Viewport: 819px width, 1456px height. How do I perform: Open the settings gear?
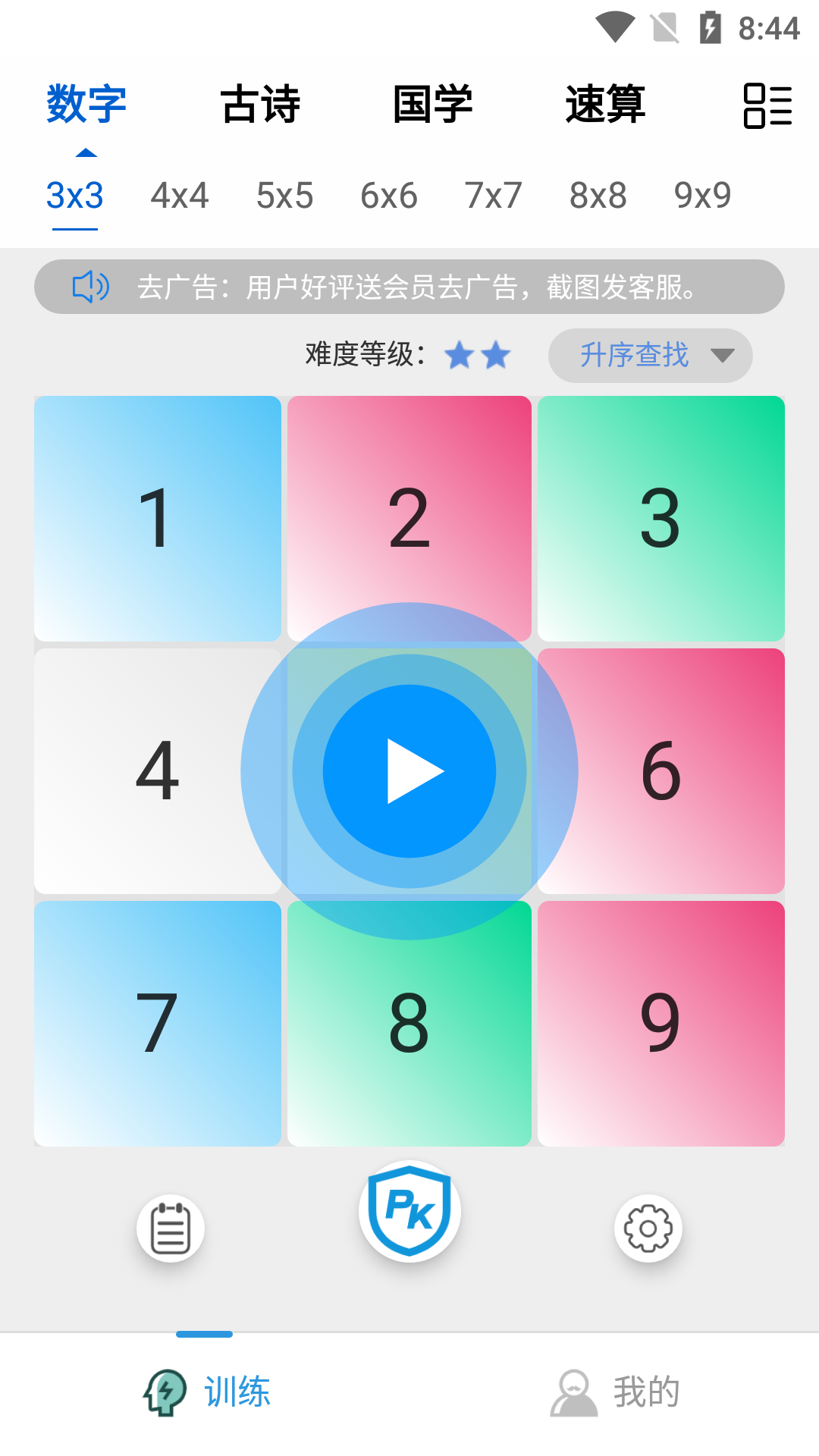648,1228
